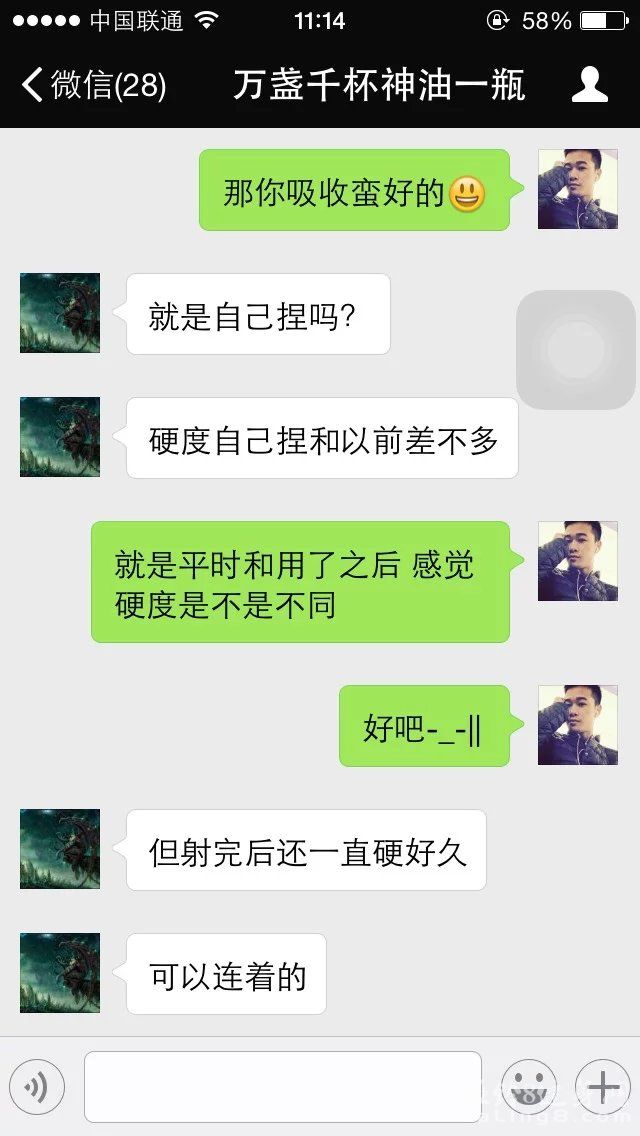The image size is (640, 1136).
Task: Focus the message text field
Action: point(283,1087)
